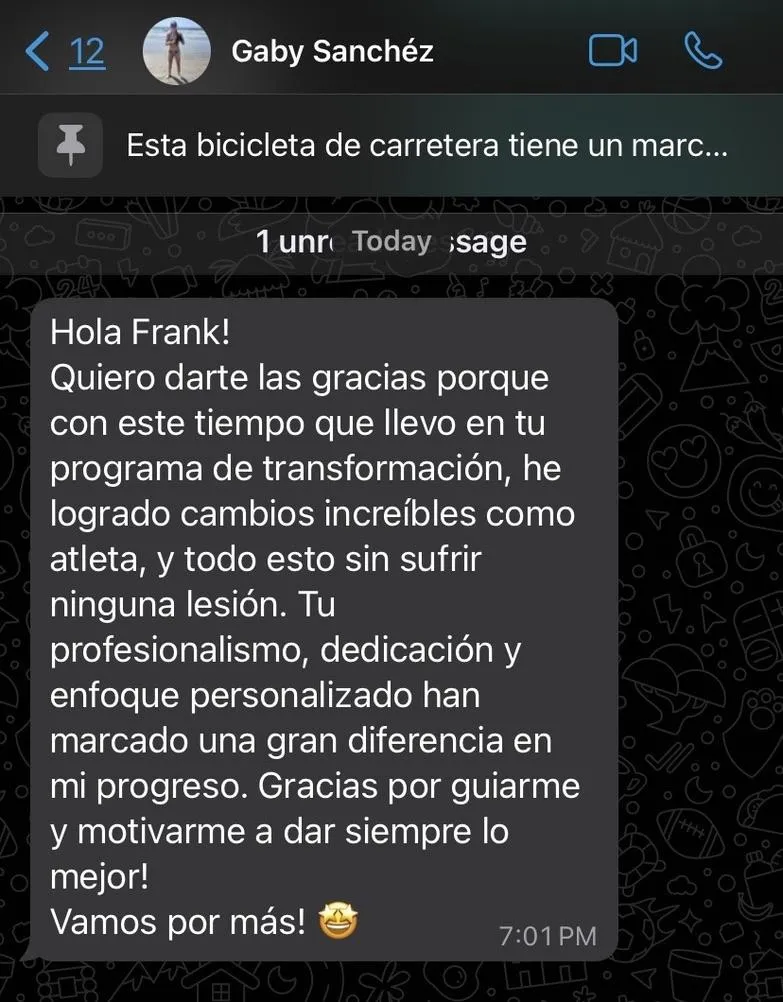
Task: Open the pinned bicicleta de carretera message
Action: click(425, 146)
